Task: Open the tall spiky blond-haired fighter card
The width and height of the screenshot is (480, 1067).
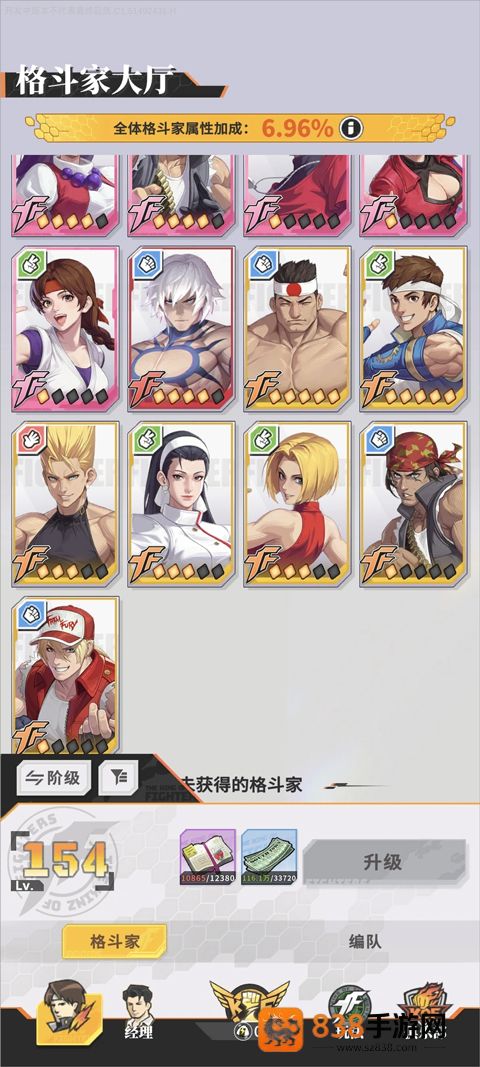Action: click(65, 504)
